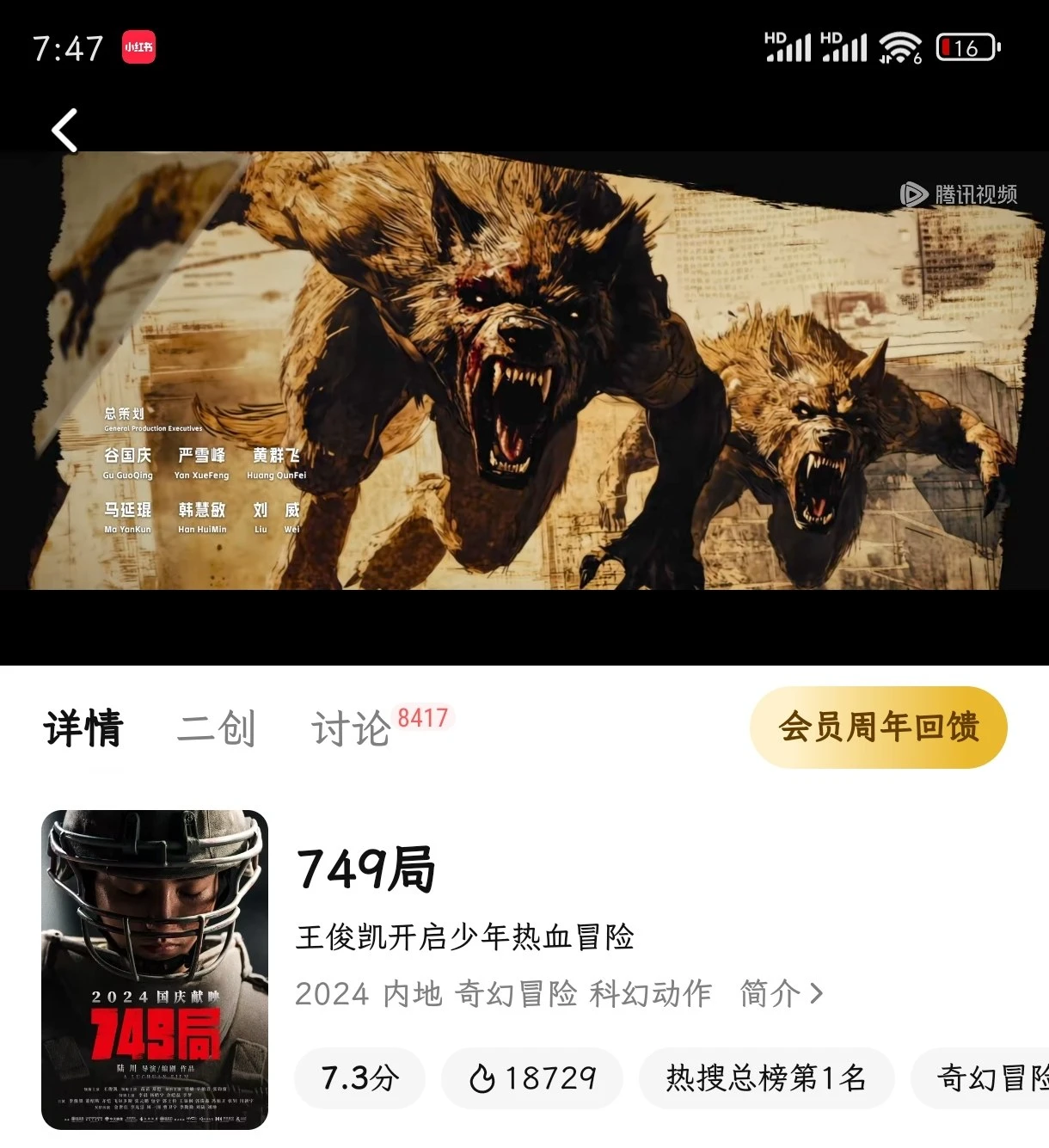The image size is (1049, 1148).
Task: Tap the 会员周年回馈 button
Action: click(x=878, y=727)
